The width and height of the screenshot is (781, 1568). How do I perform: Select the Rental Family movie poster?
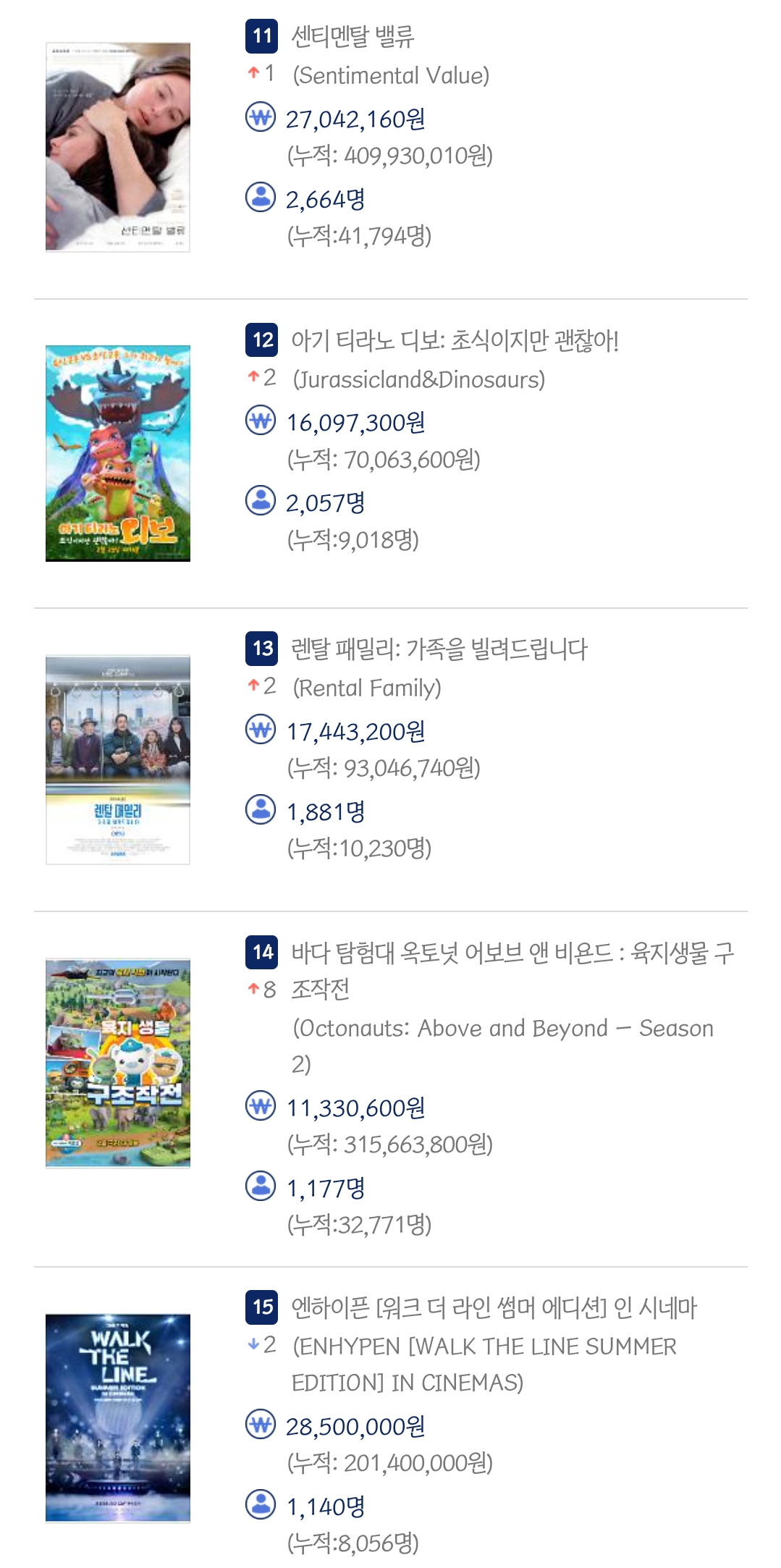point(118,759)
